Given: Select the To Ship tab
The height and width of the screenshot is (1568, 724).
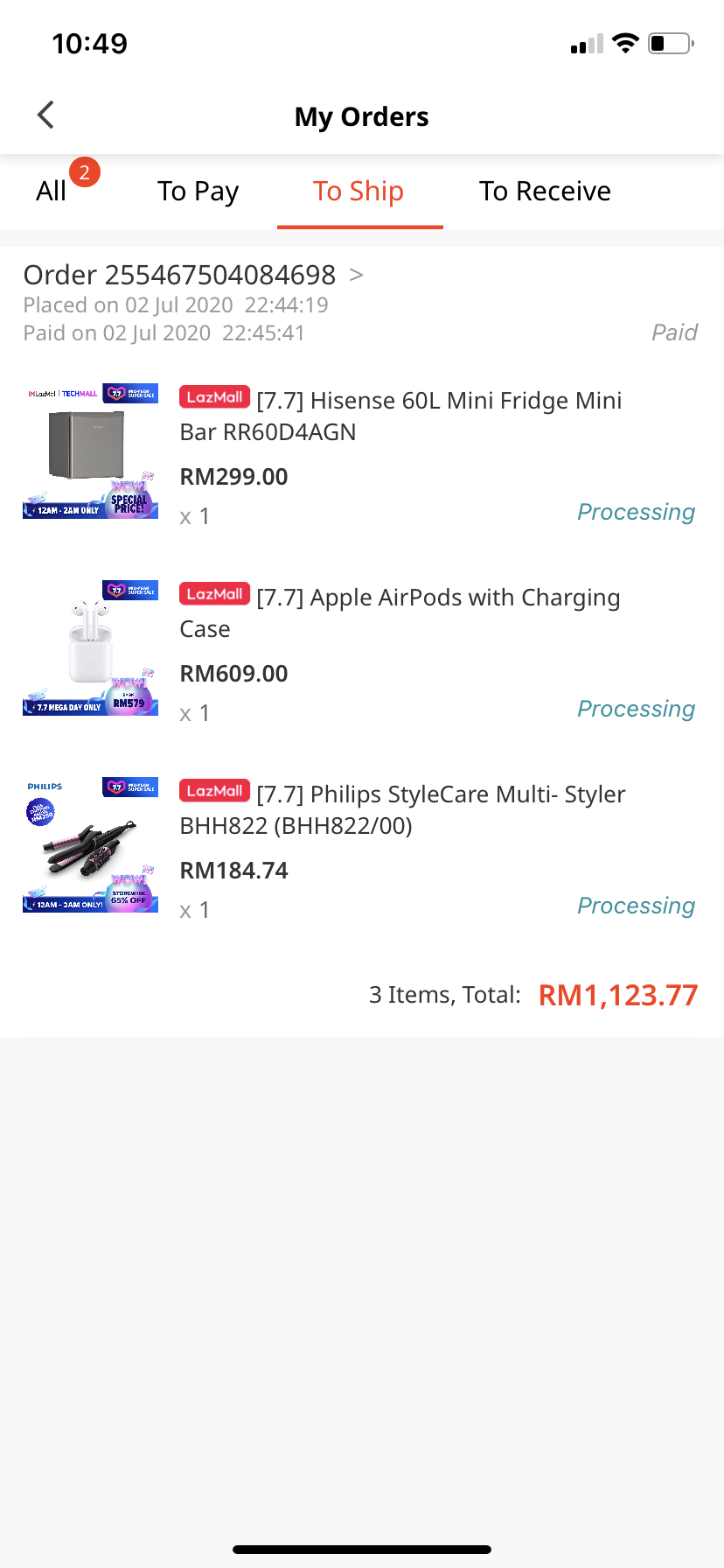Looking at the screenshot, I should pyautogui.click(x=359, y=191).
